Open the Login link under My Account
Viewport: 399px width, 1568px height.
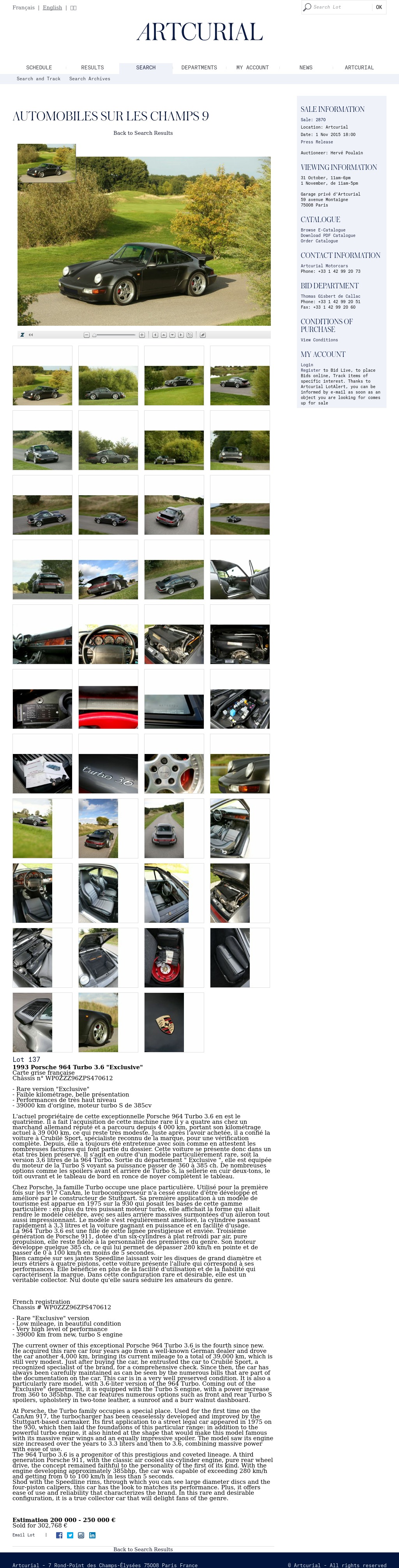[307, 365]
